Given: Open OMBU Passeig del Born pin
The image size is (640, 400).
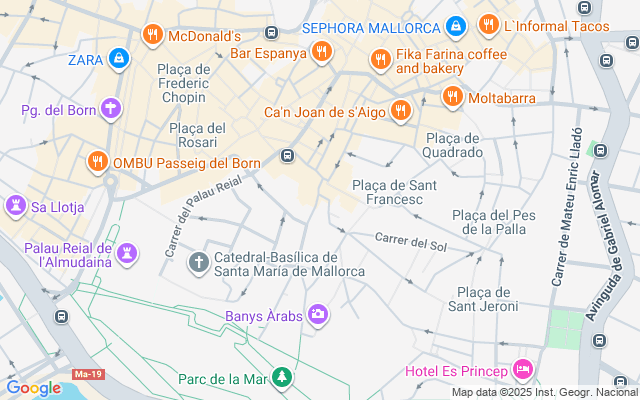Looking at the screenshot, I should click(x=97, y=161).
